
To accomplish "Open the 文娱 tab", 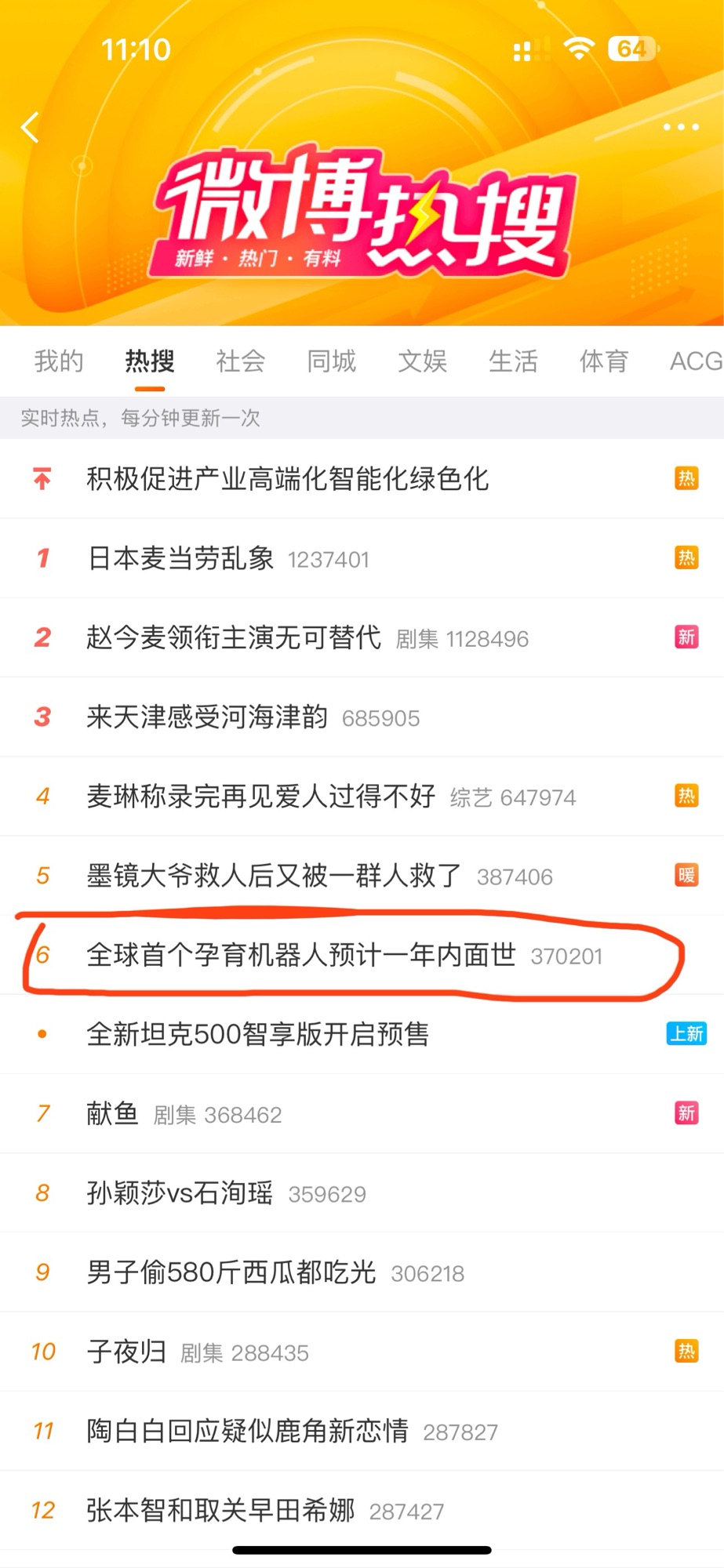I will coord(422,361).
